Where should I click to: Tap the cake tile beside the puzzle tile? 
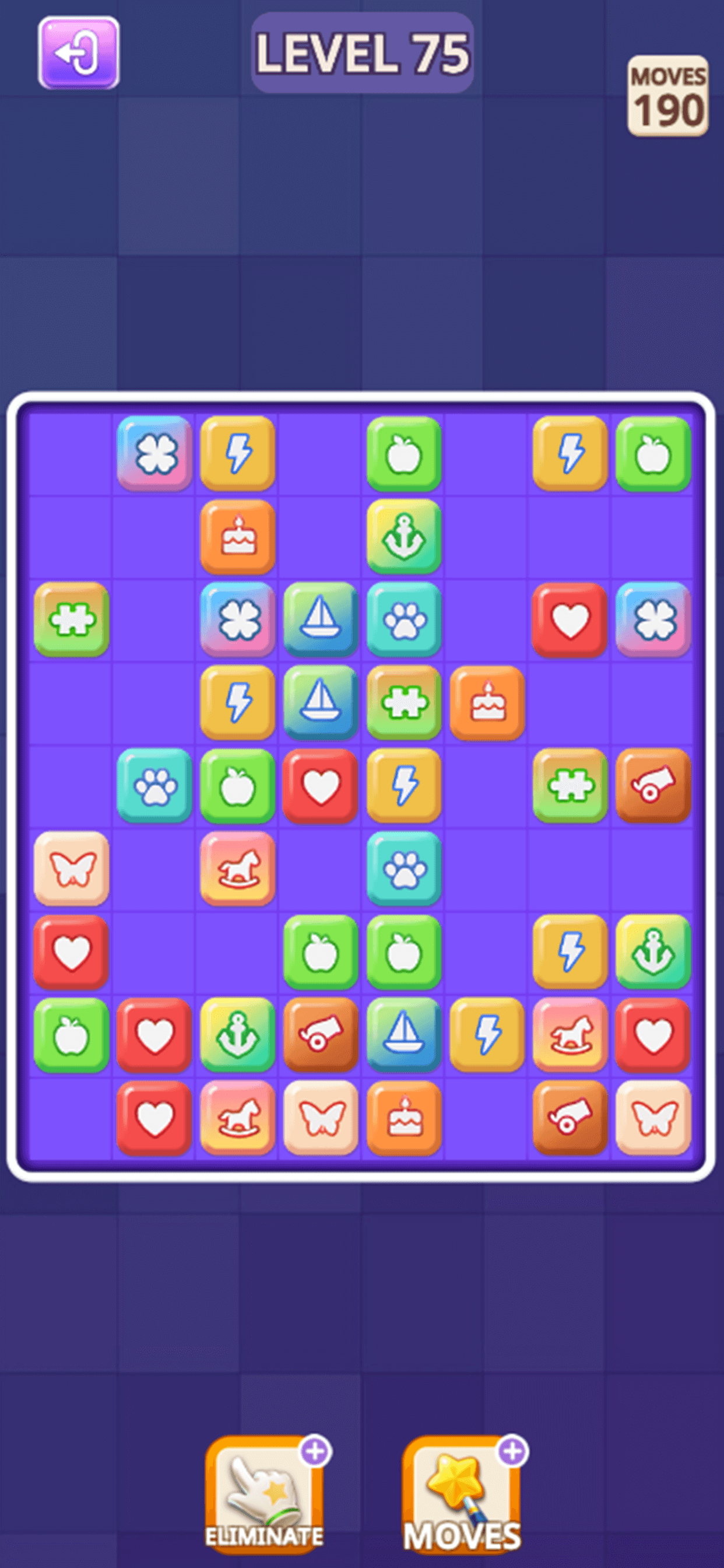click(x=487, y=702)
